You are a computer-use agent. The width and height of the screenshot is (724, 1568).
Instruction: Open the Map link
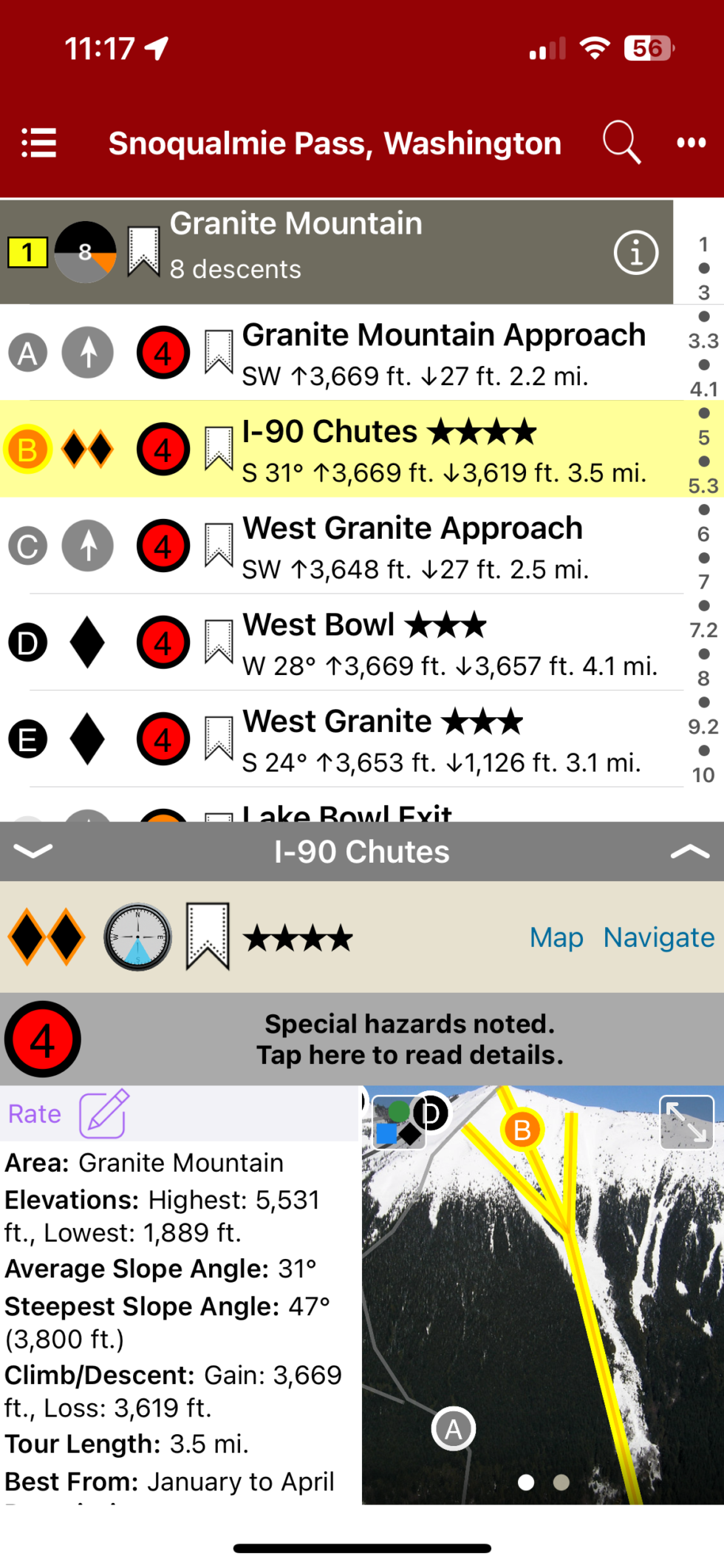point(556,937)
